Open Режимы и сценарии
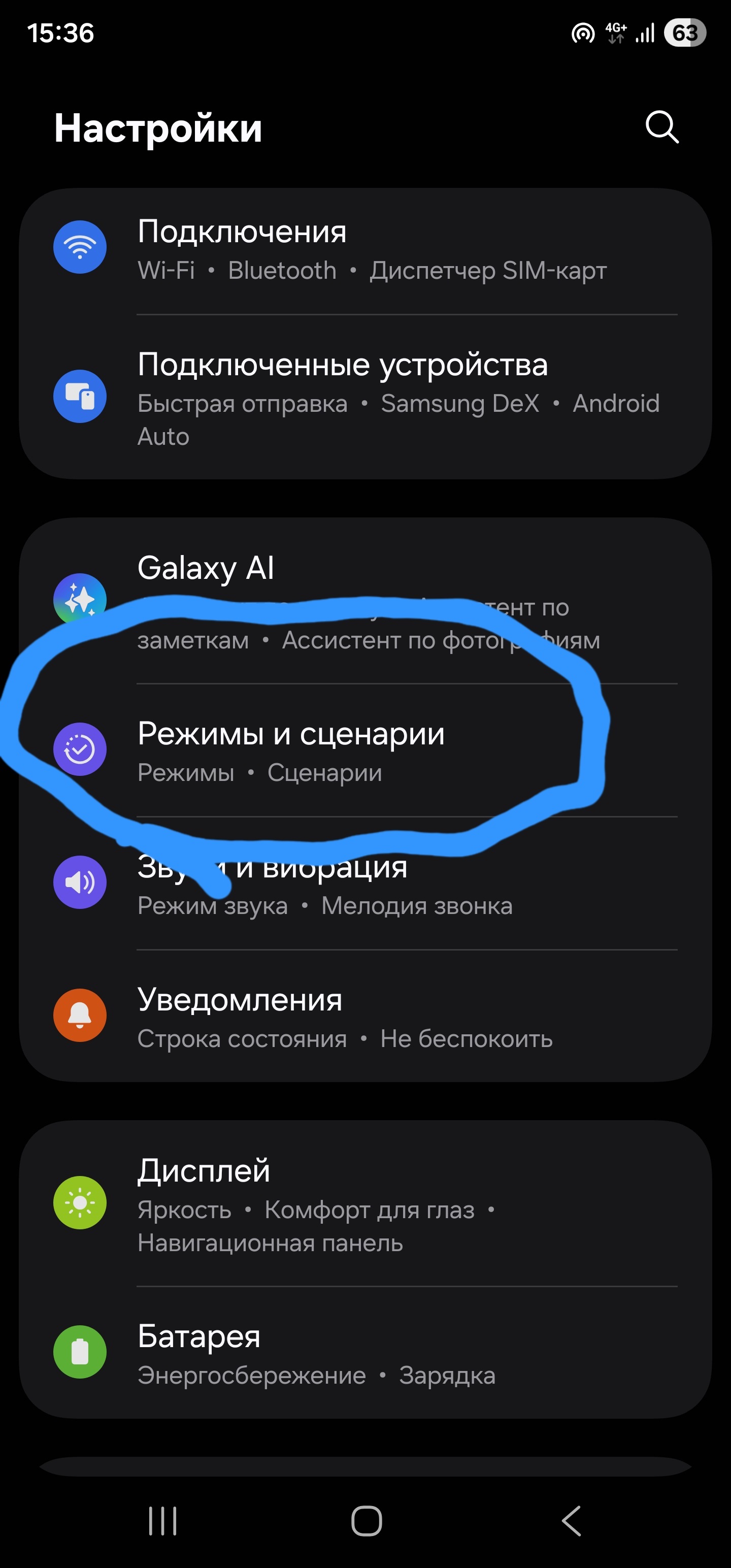This screenshot has height=1568, width=731. [x=365, y=750]
